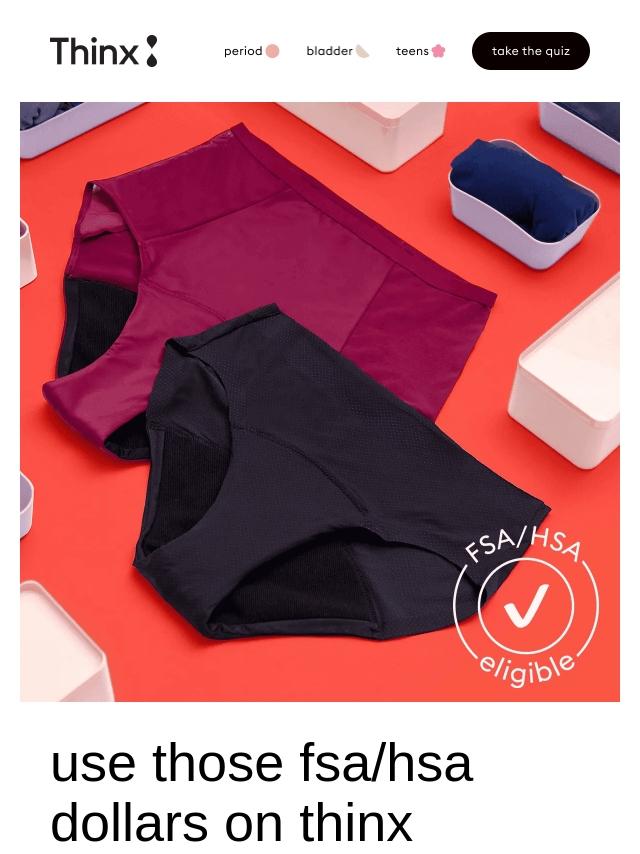The height and width of the screenshot is (854, 640).
Task: Open the period category link
Action: click(x=251, y=51)
